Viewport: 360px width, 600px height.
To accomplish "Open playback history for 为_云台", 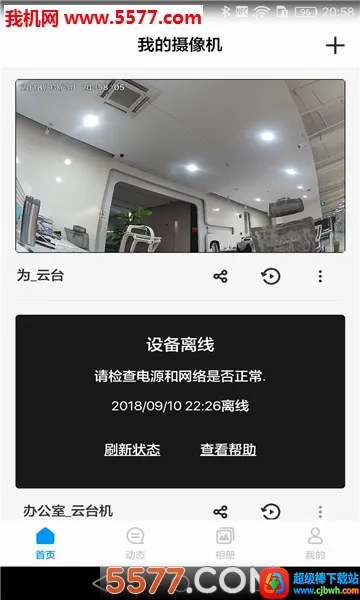I will [270, 276].
